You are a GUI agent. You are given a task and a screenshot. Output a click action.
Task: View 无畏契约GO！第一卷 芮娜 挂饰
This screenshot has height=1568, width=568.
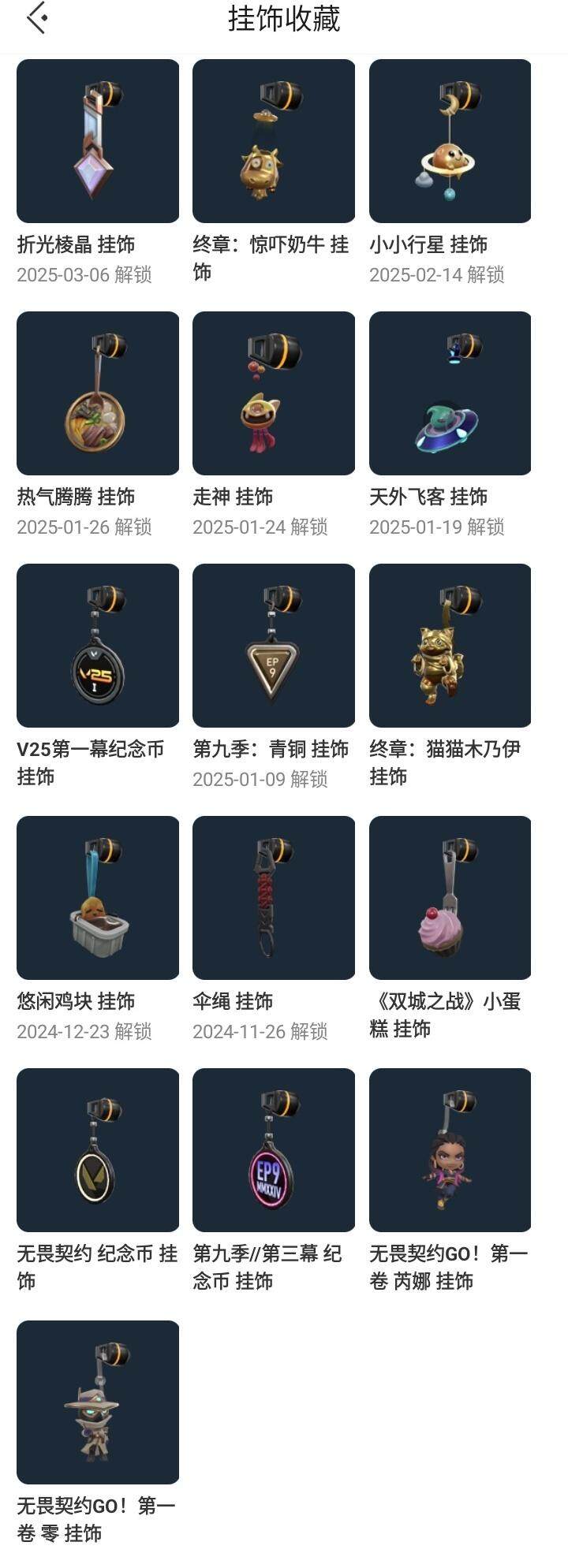pyautogui.click(x=450, y=1150)
